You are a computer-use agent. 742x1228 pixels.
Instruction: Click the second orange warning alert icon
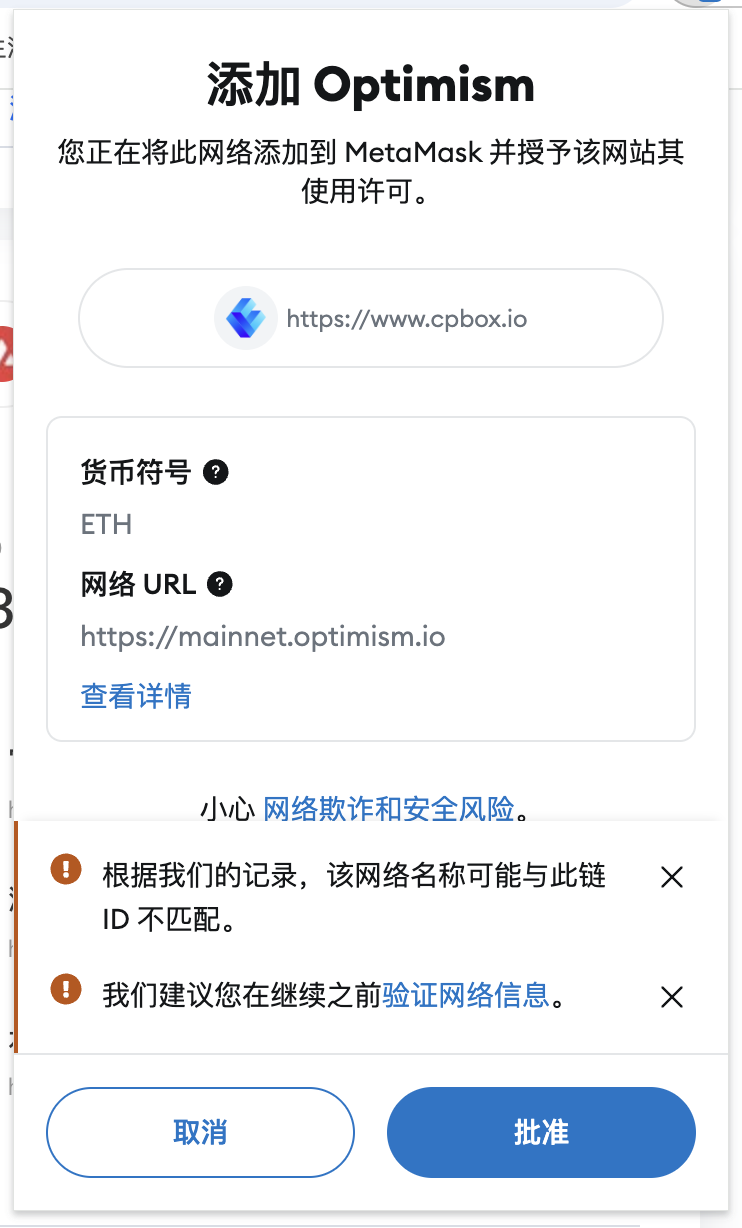click(x=65, y=990)
